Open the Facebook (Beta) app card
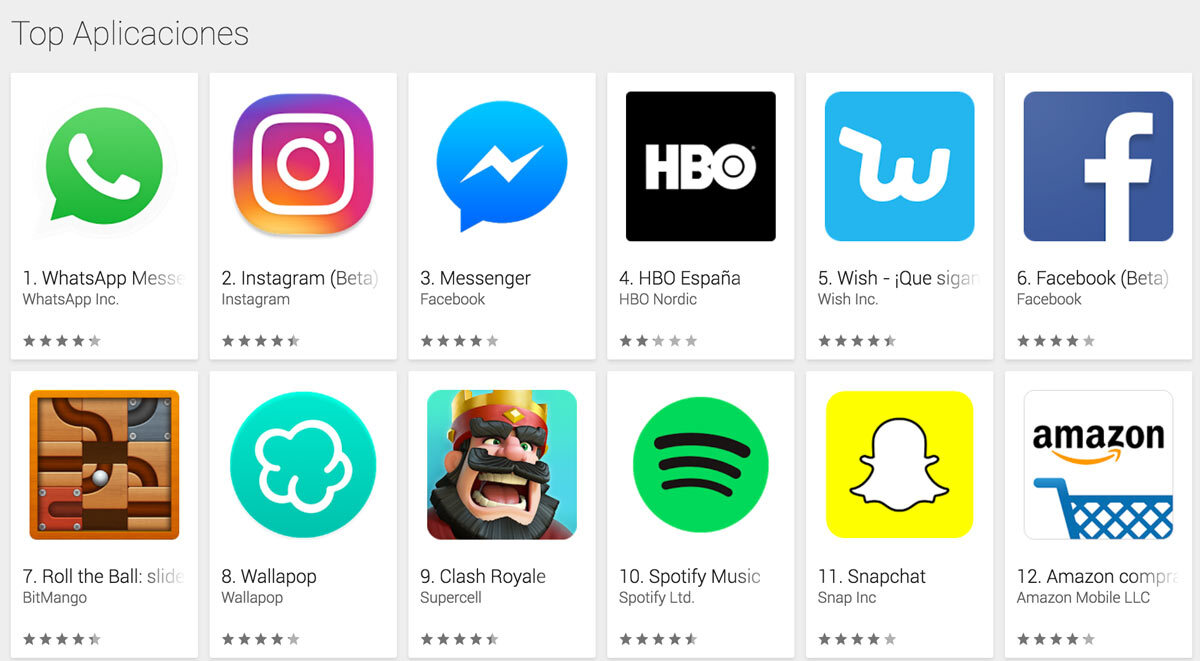 [x=1098, y=166]
